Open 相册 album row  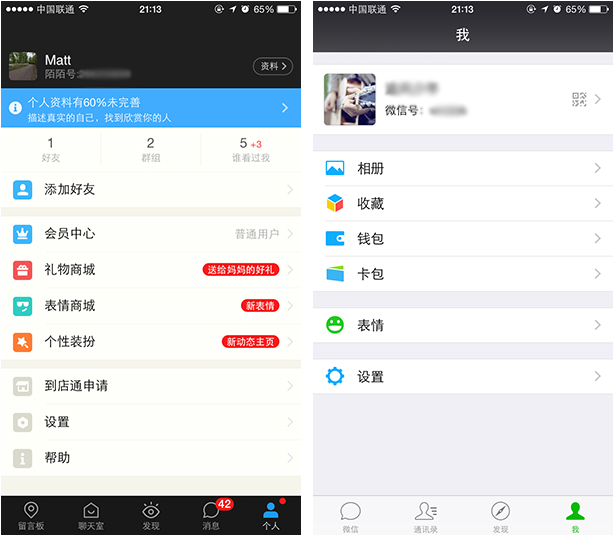tap(463, 168)
